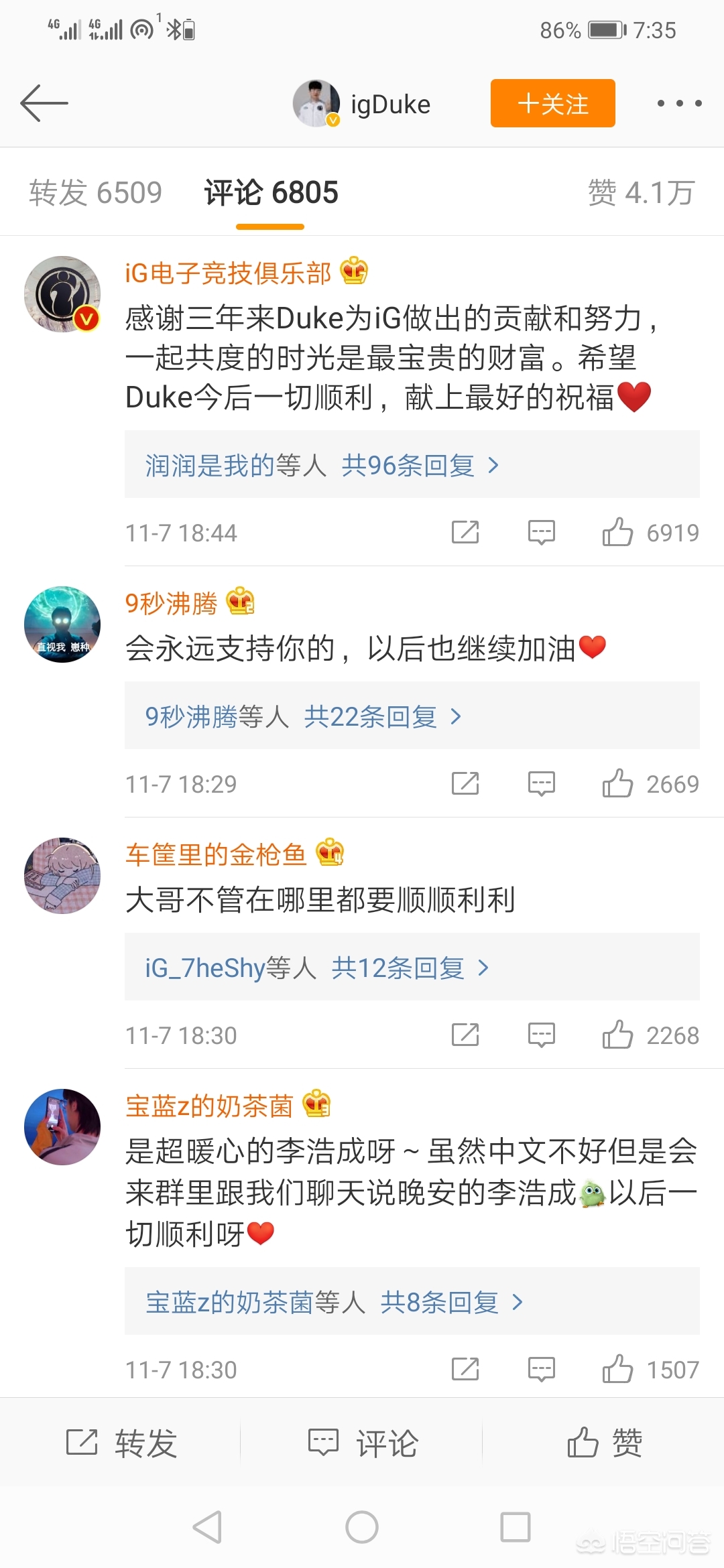Like the post with bottom 赞 button

(x=604, y=1443)
